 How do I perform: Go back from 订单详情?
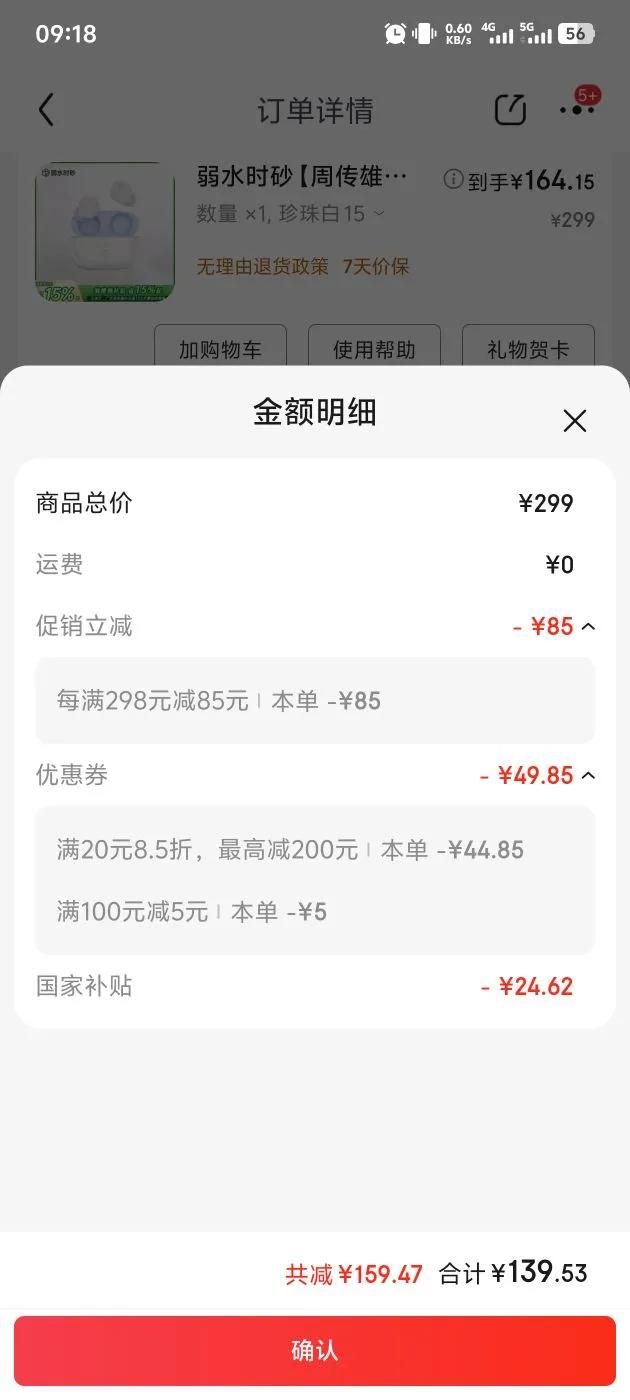point(46,110)
